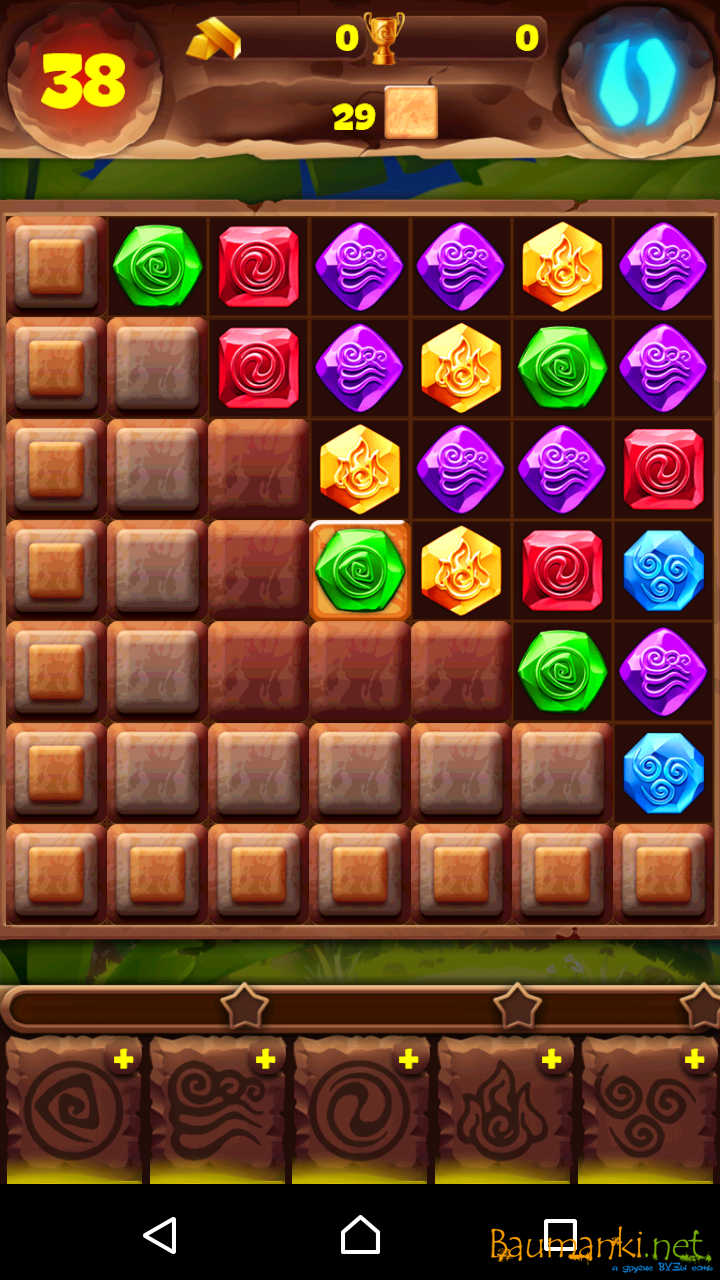Go to the home screen
The width and height of the screenshot is (720, 1280).
pyautogui.click(x=360, y=1235)
